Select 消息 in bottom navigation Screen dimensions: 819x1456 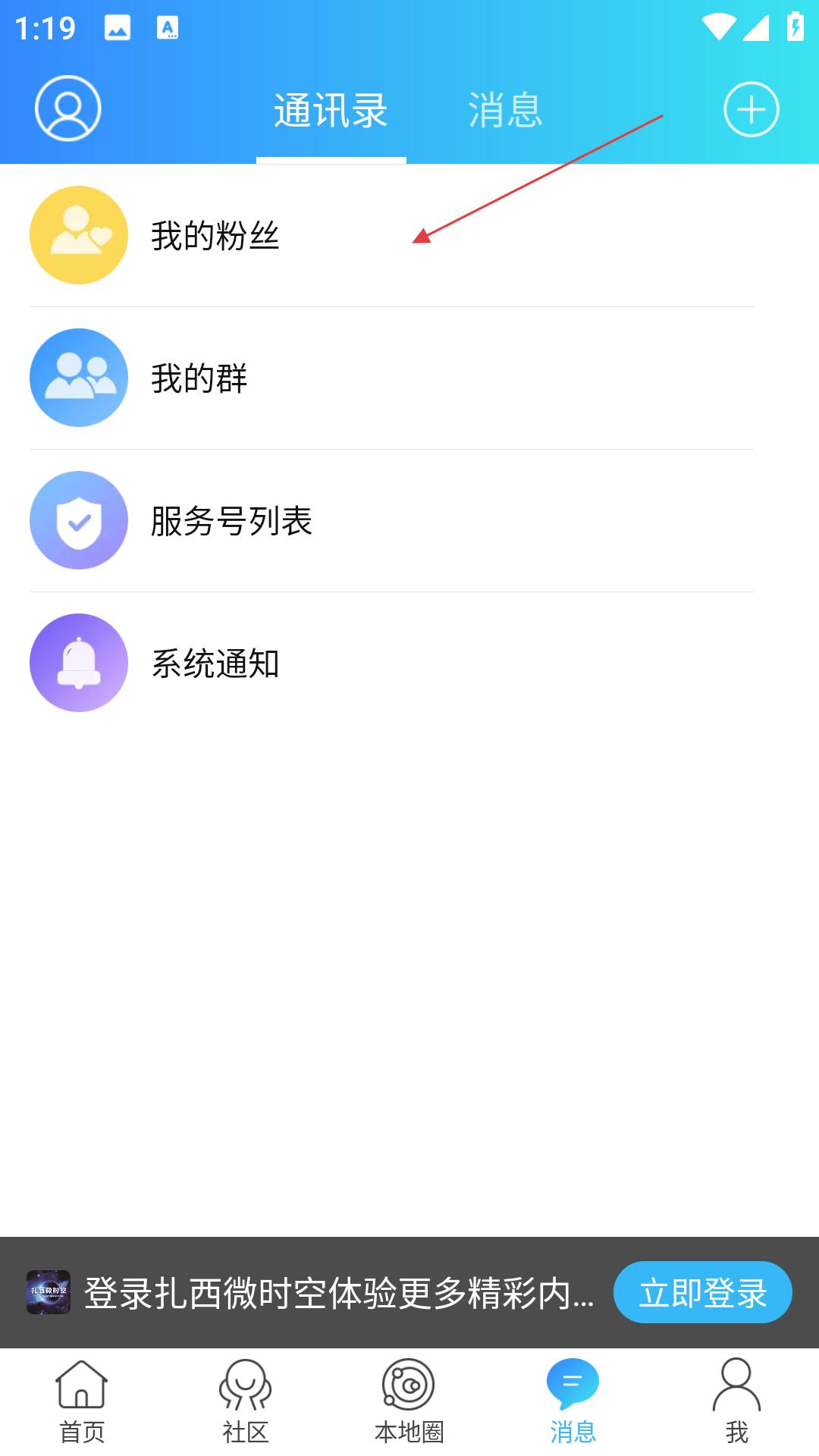[x=573, y=1402]
